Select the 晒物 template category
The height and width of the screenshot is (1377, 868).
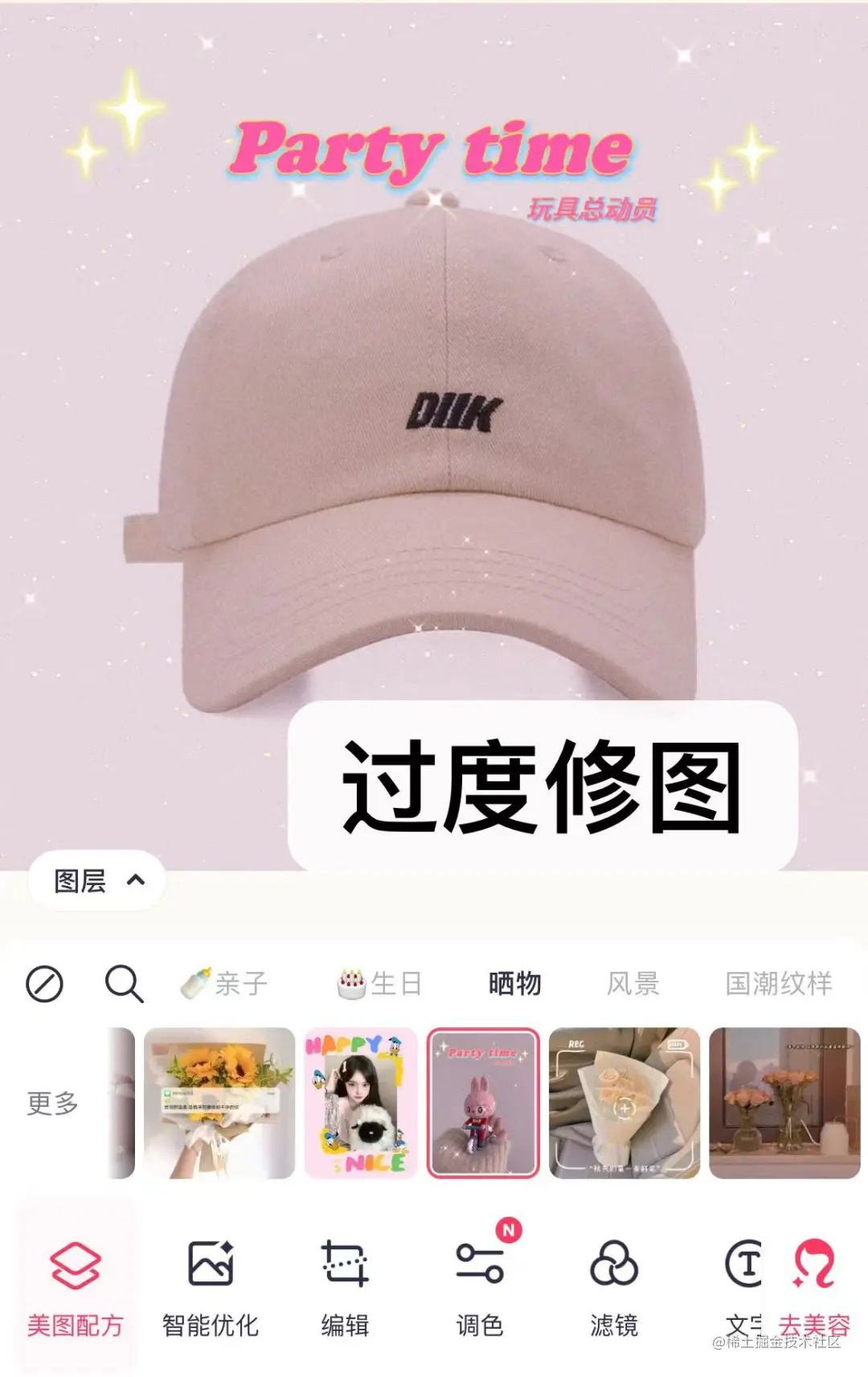(514, 984)
